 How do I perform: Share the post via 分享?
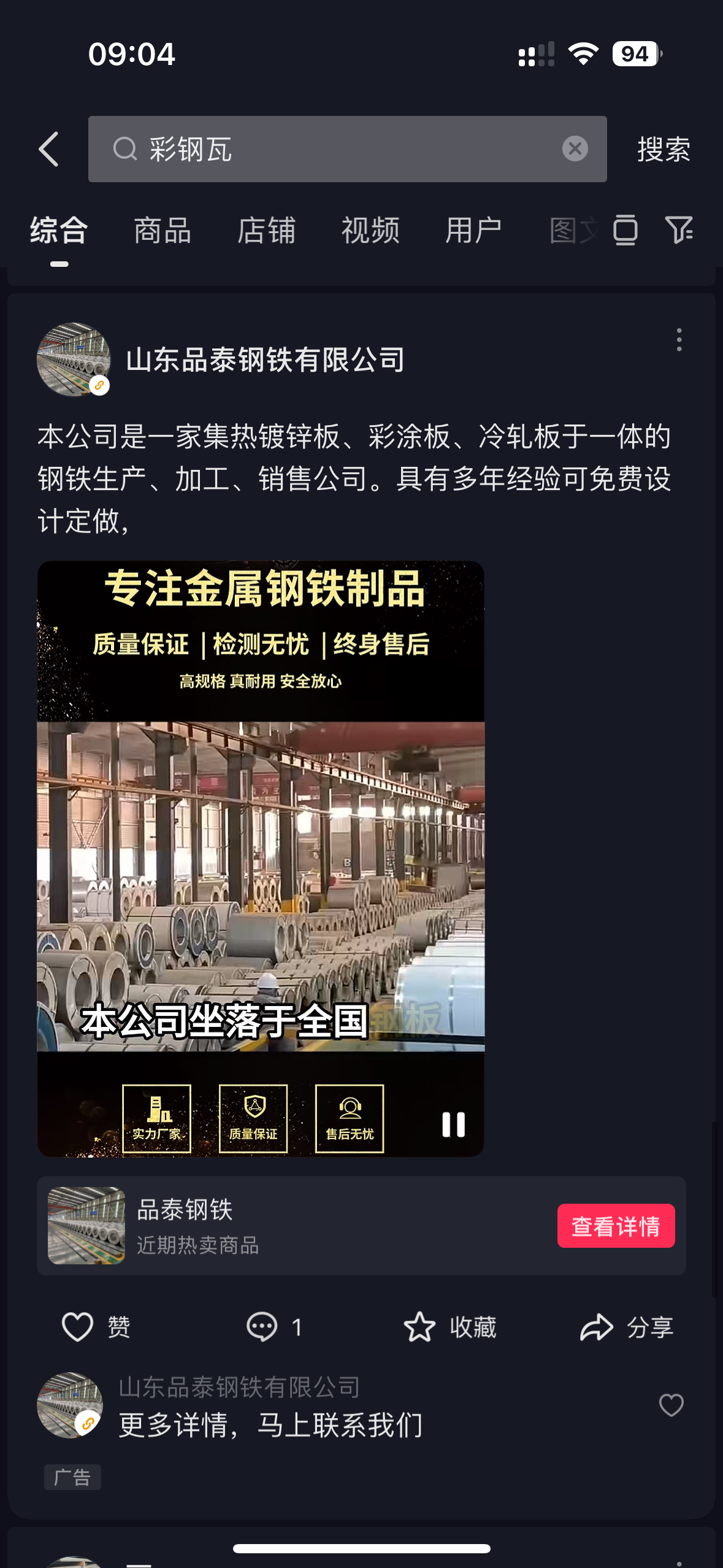pos(597,1327)
